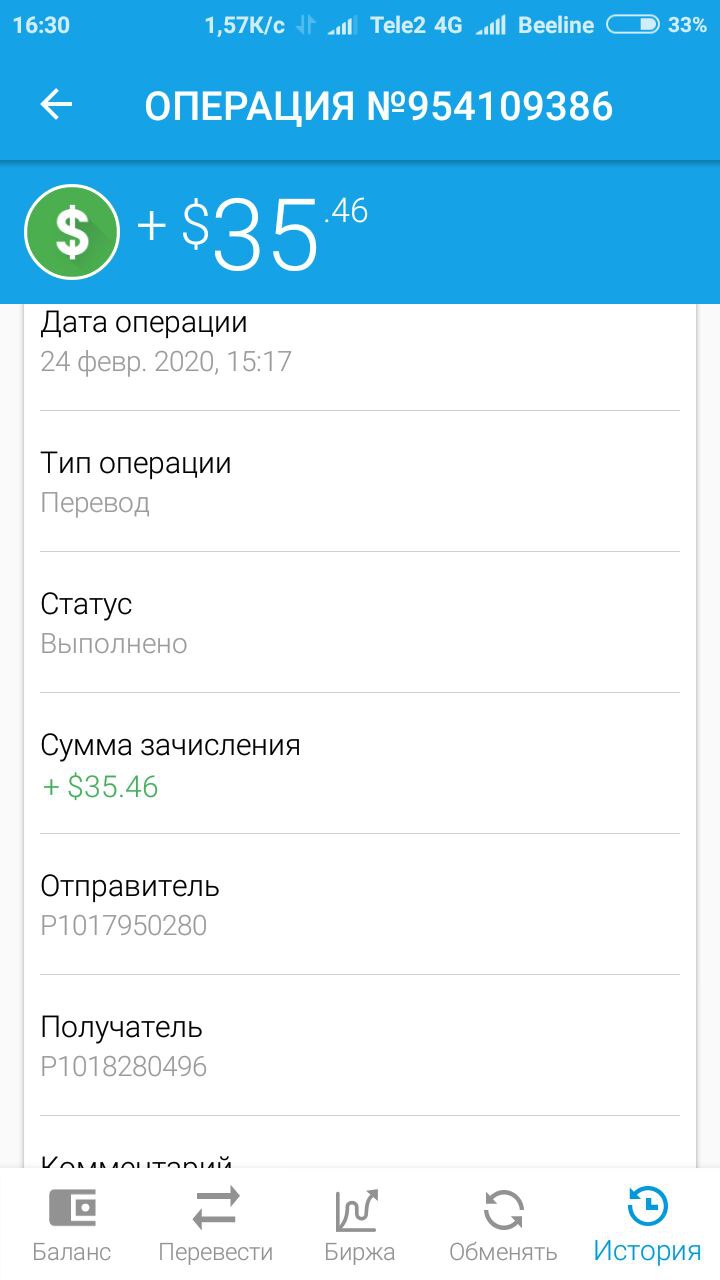Open the Обменять tab
720x1280 pixels.
(503, 1224)
